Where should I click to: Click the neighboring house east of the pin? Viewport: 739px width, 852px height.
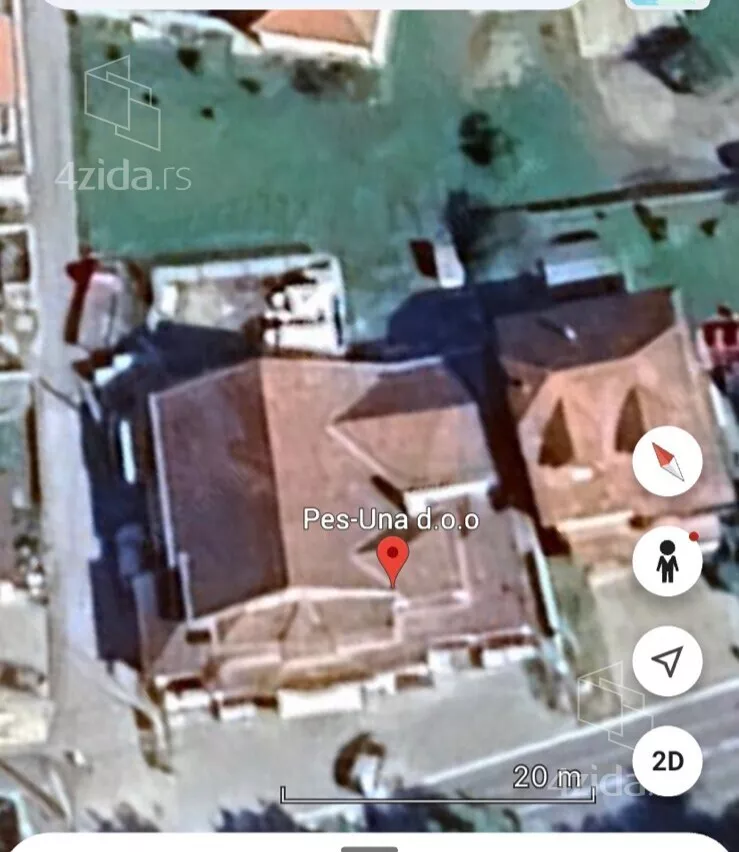(590, 420)
